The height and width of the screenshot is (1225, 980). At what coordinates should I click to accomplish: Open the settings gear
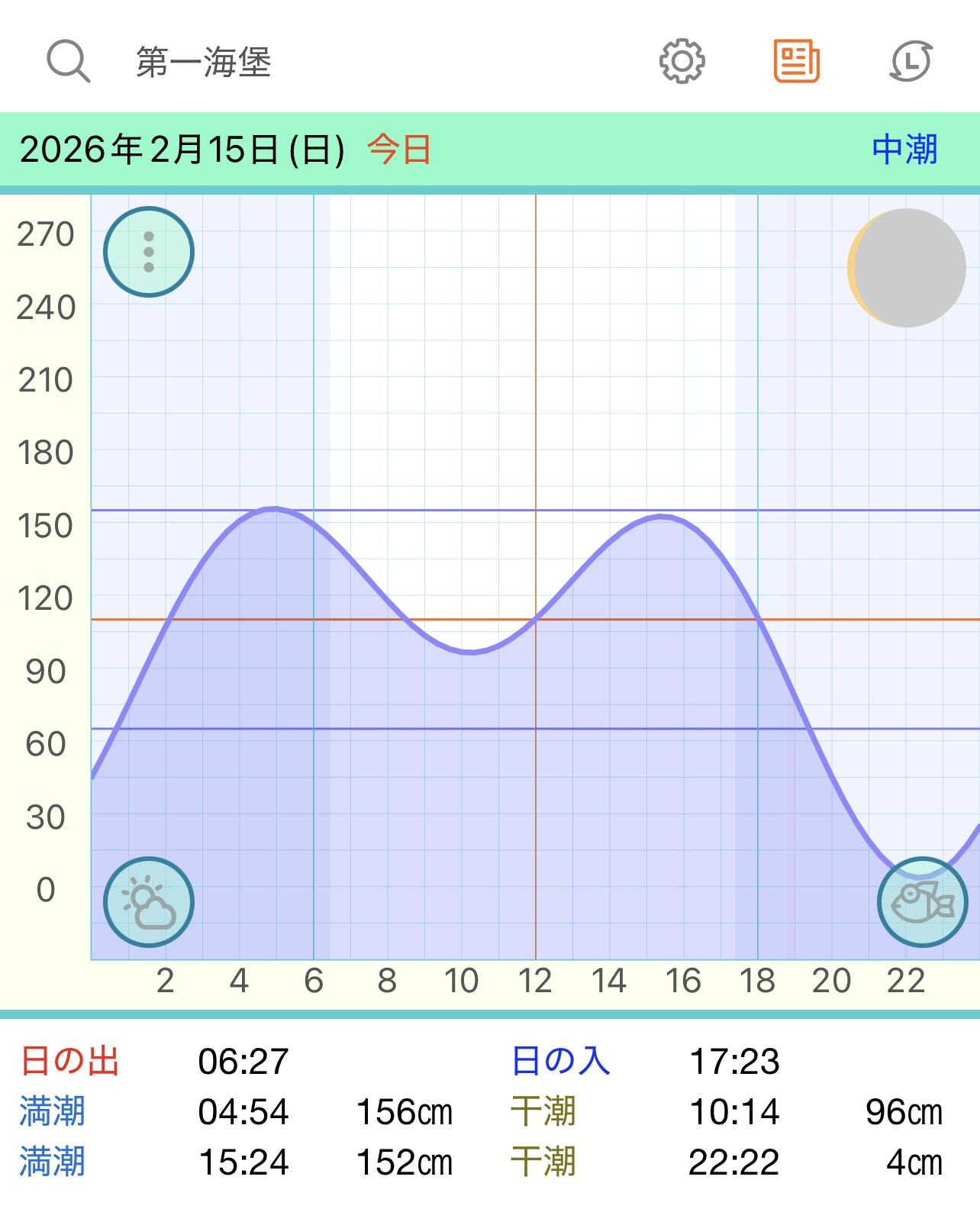click(x=682, y=61)
